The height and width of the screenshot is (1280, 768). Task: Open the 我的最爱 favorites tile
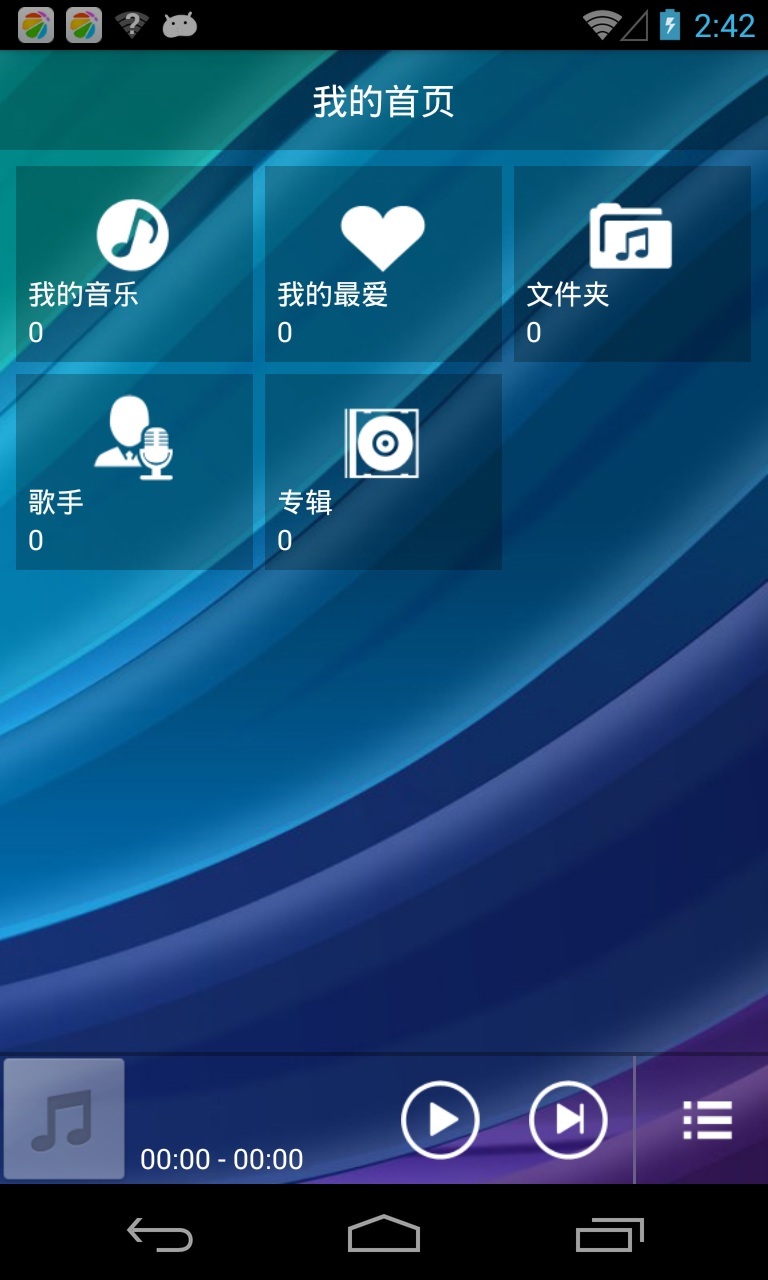click(x=383, y=264)
